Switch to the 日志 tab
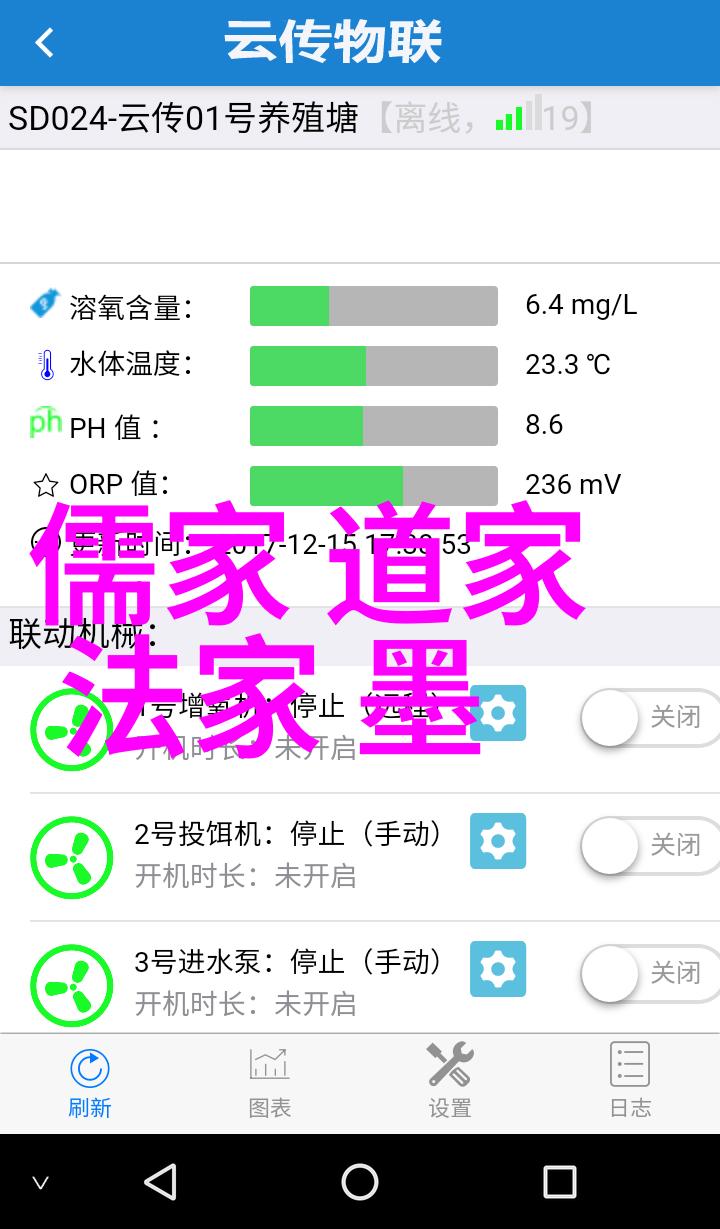720x1229 pixels. pos(630,1083)
